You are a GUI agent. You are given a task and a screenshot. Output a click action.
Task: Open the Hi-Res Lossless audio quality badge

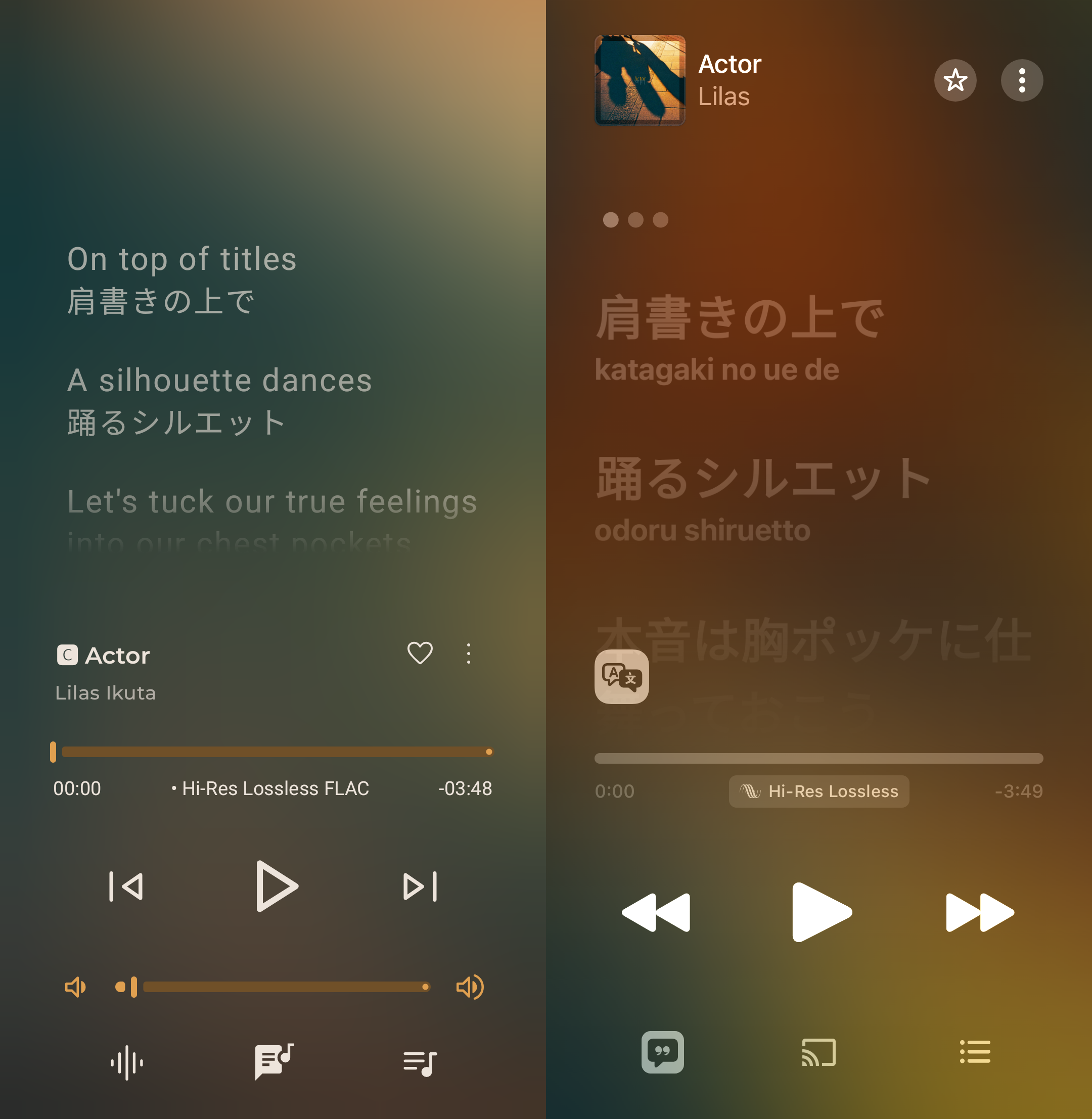818,791
